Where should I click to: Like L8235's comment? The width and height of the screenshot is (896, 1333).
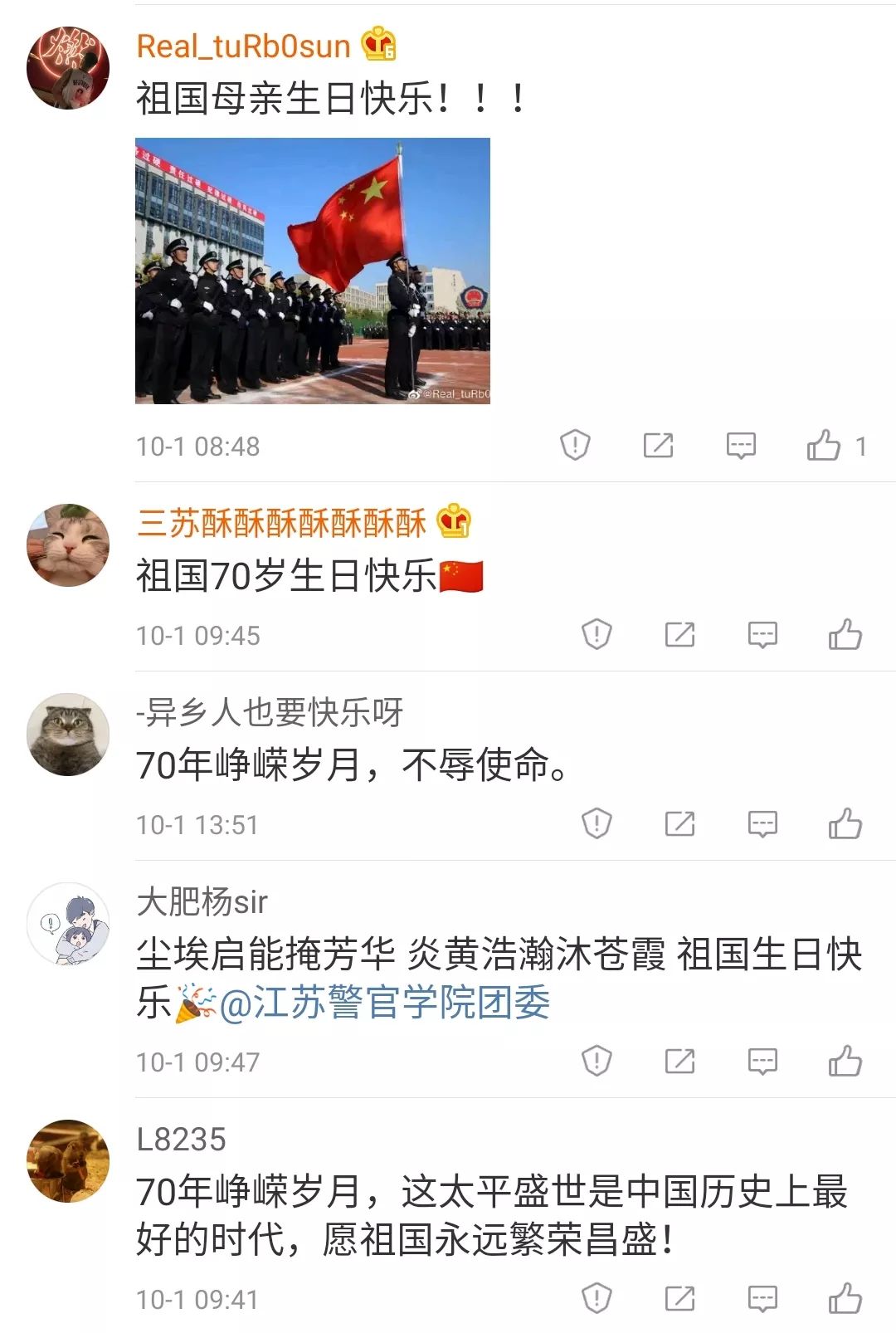pyautogui.click(x=845, y=1299)
